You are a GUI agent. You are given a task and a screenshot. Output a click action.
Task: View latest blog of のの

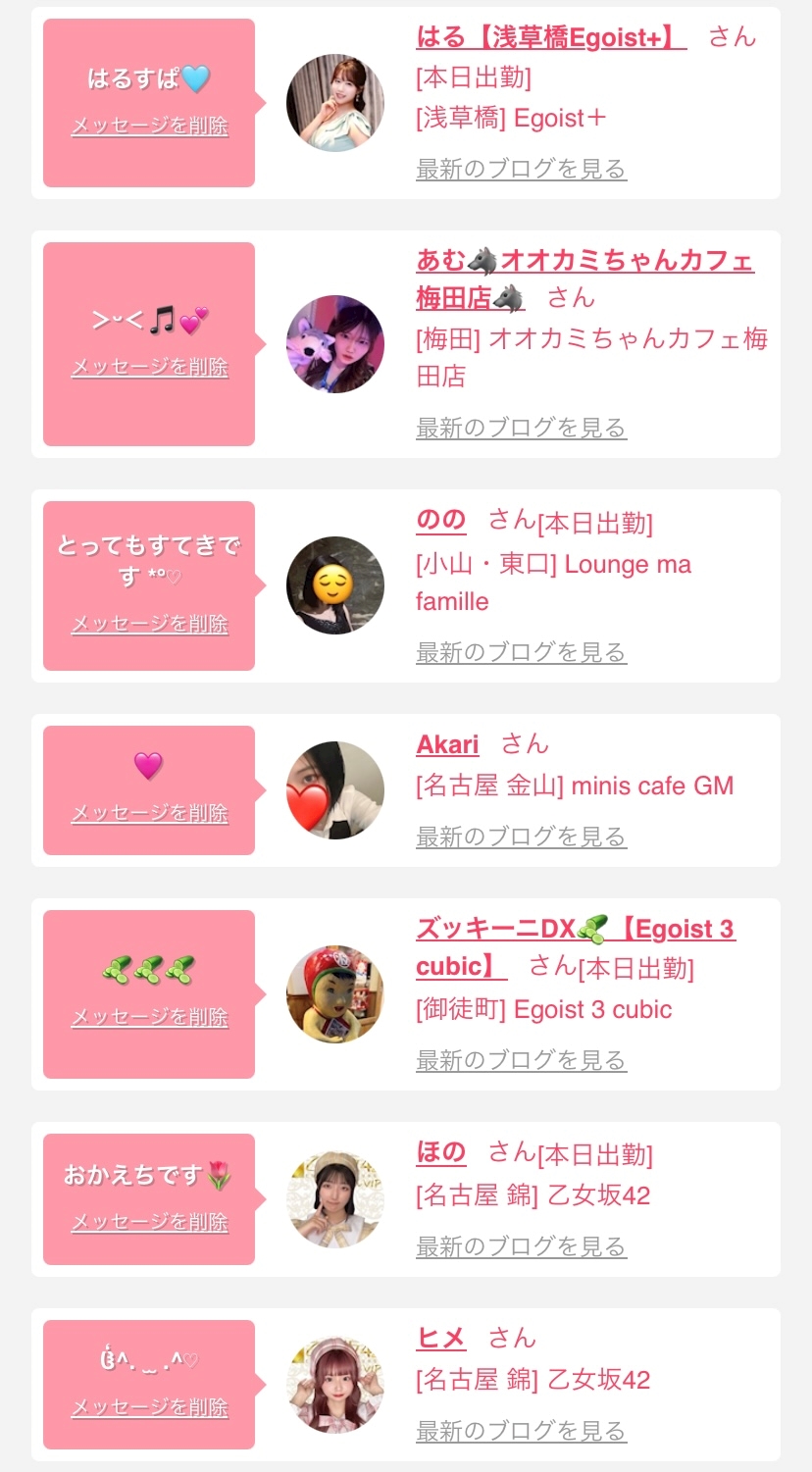tap(521, 653)
